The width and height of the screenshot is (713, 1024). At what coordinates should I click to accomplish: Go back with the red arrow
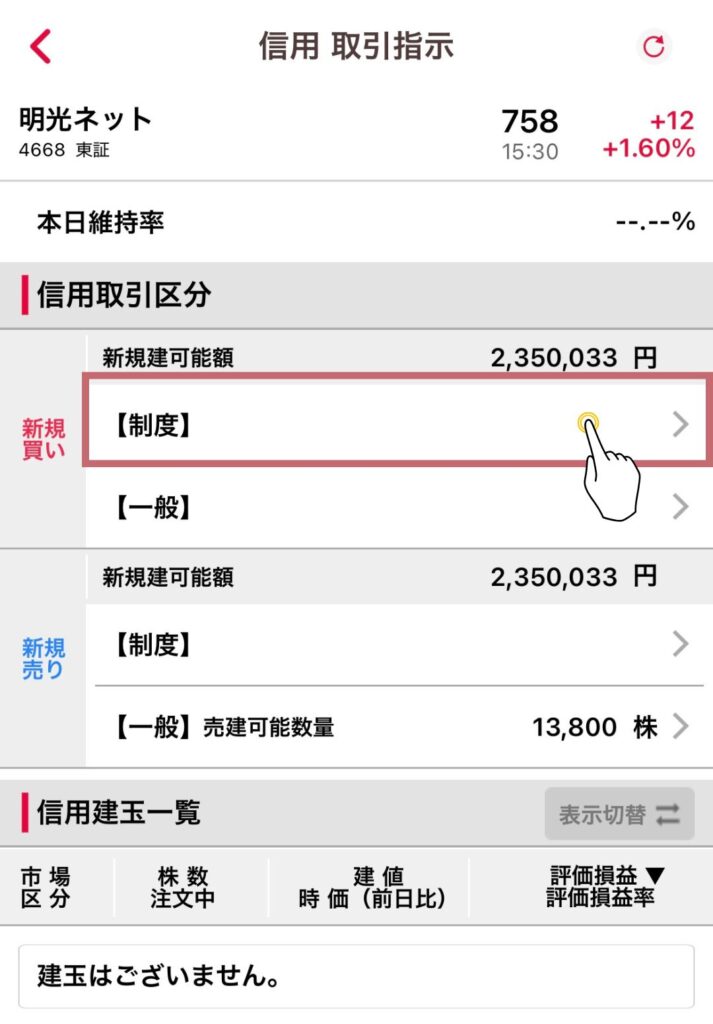pyautogui.click(x=41, y=46)
